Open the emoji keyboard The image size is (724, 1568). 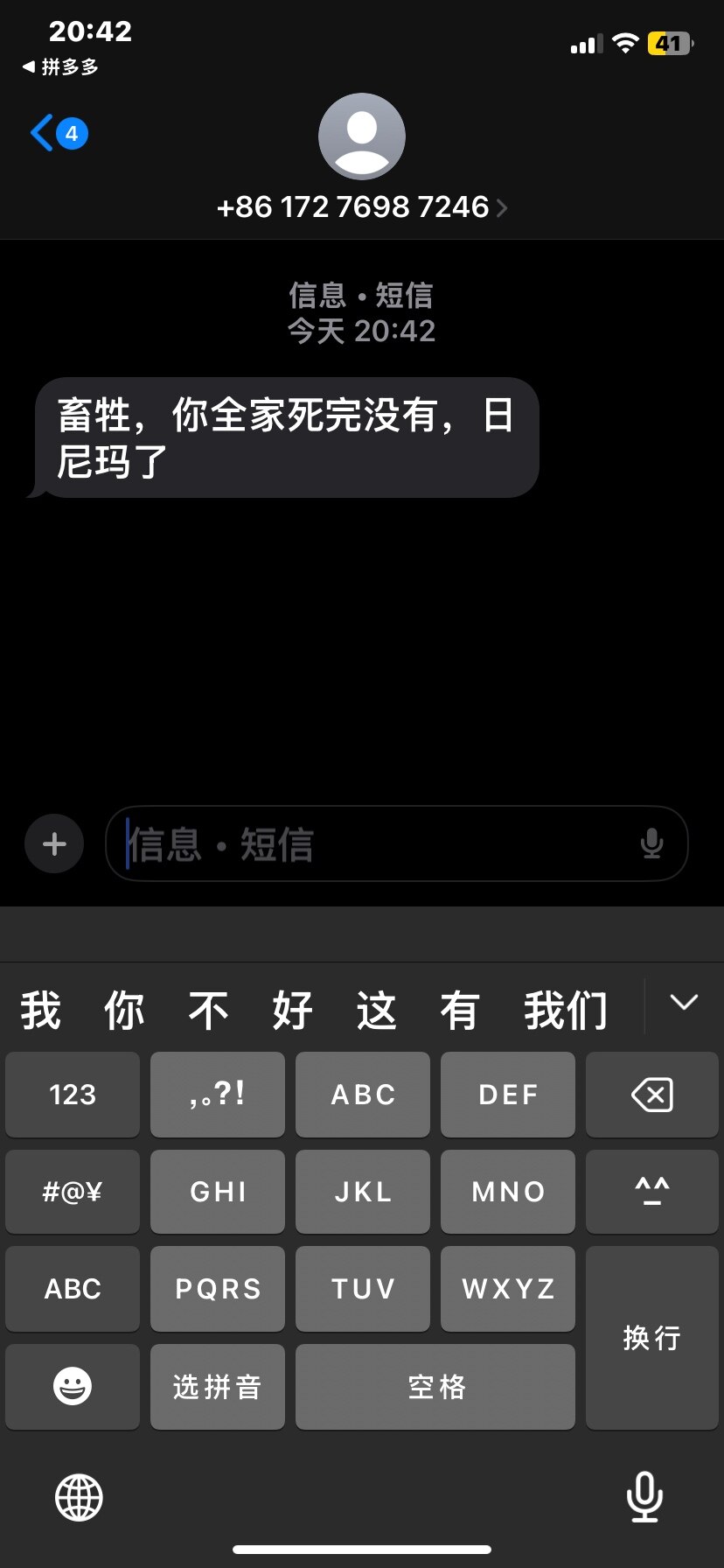73,1386
